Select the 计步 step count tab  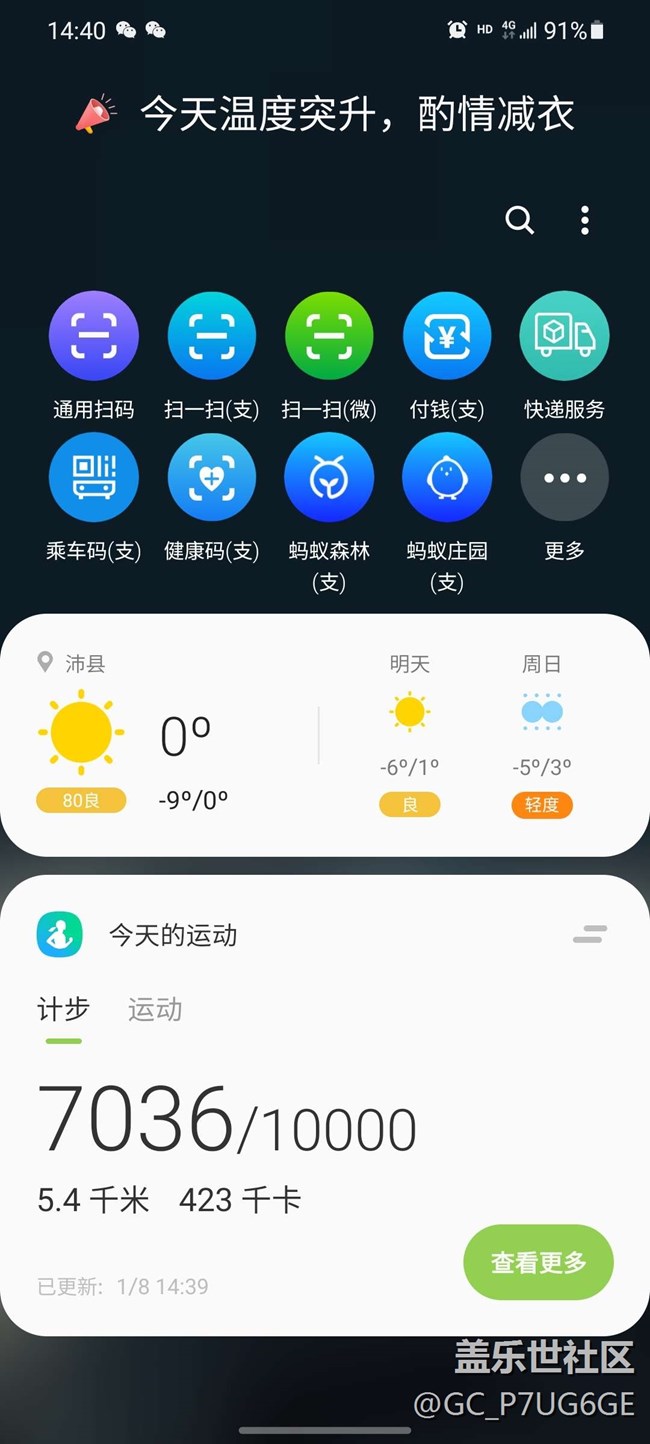[63, 1010]
